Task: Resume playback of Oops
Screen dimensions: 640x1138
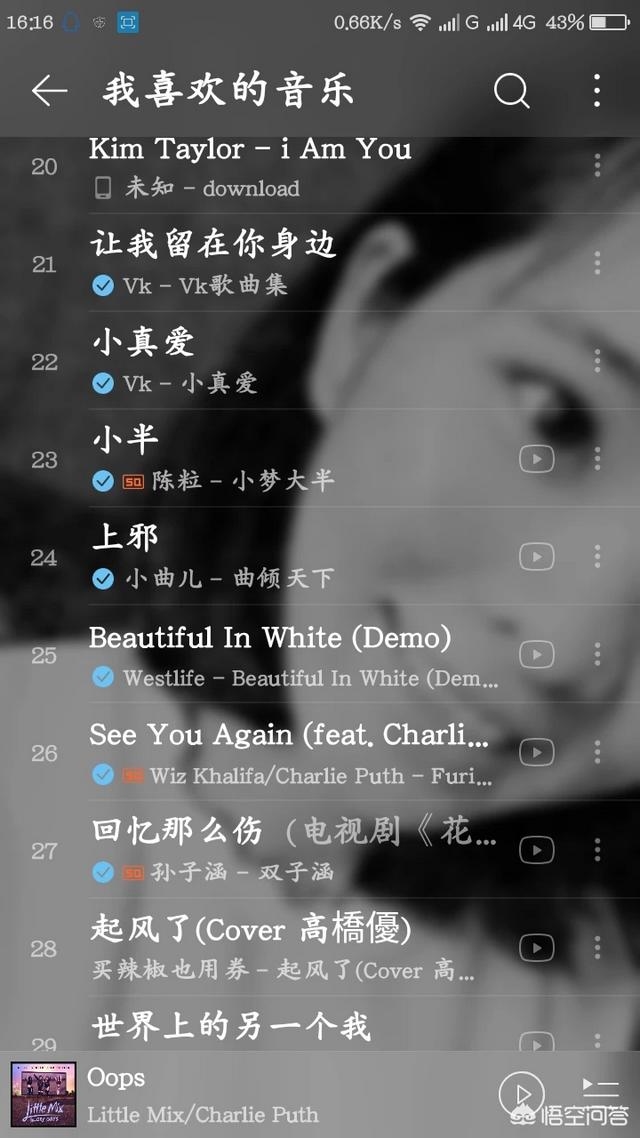Action: [521, 1094]
